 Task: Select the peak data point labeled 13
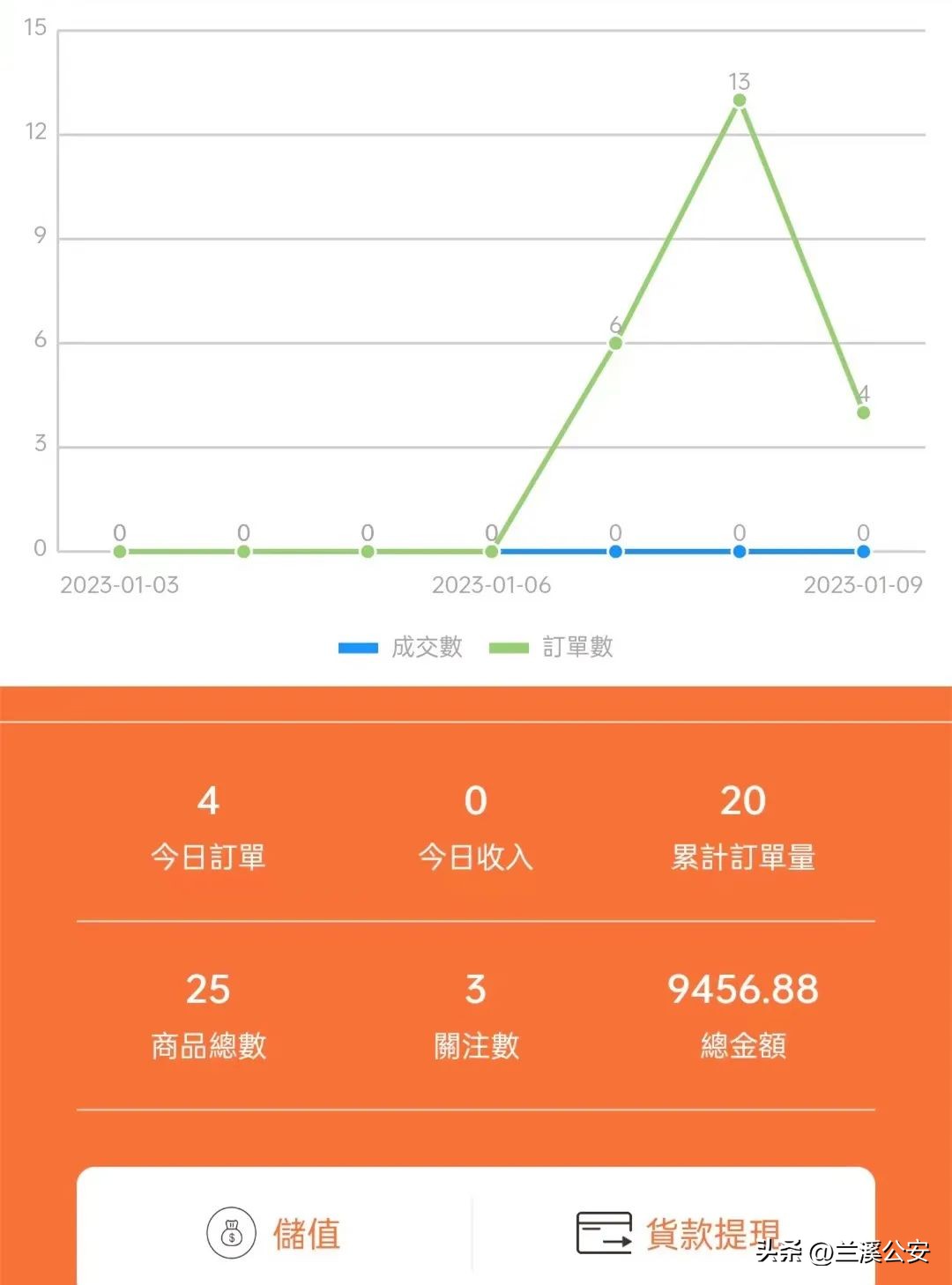739,100
